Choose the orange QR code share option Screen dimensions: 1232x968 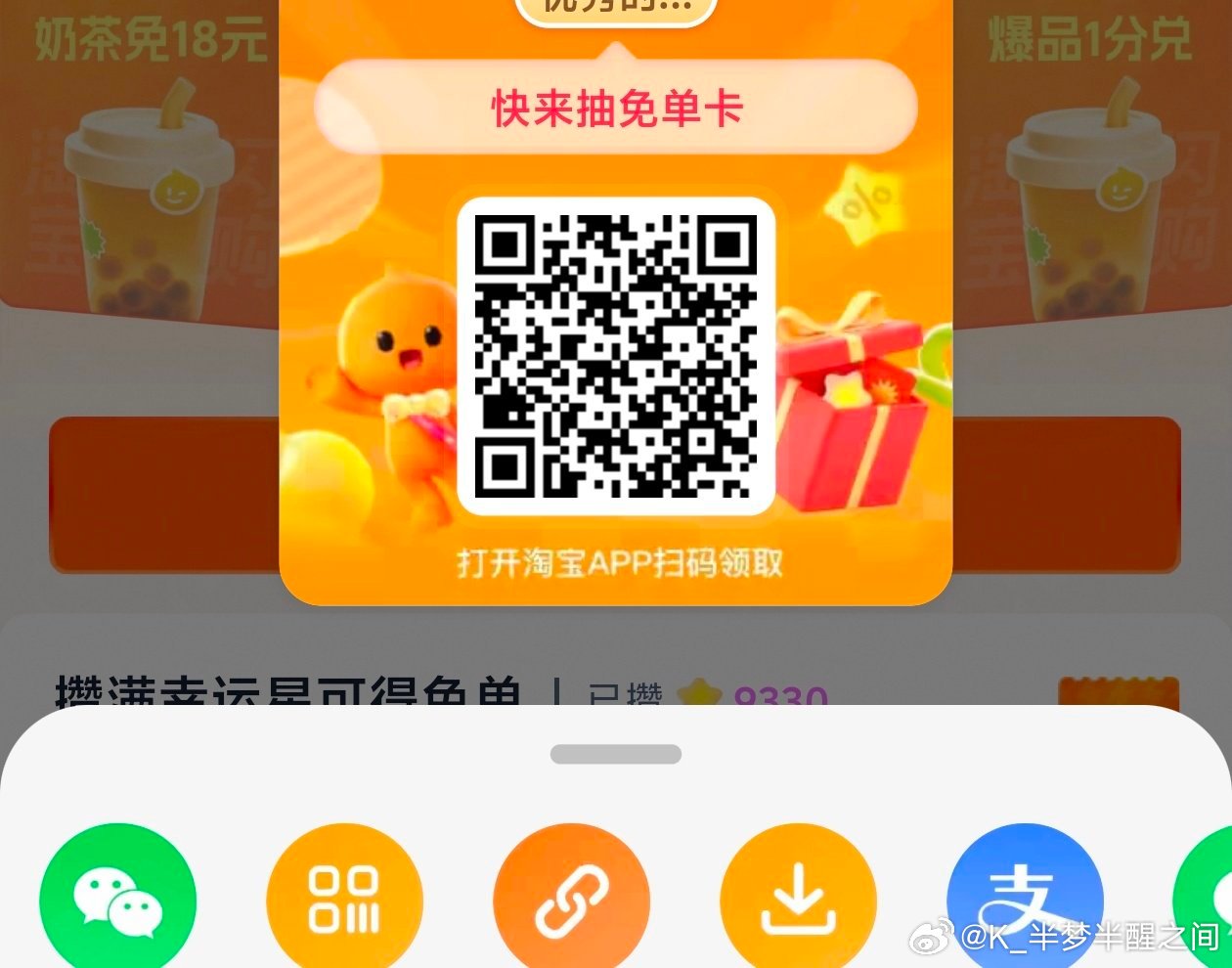(x=344, y=900)
